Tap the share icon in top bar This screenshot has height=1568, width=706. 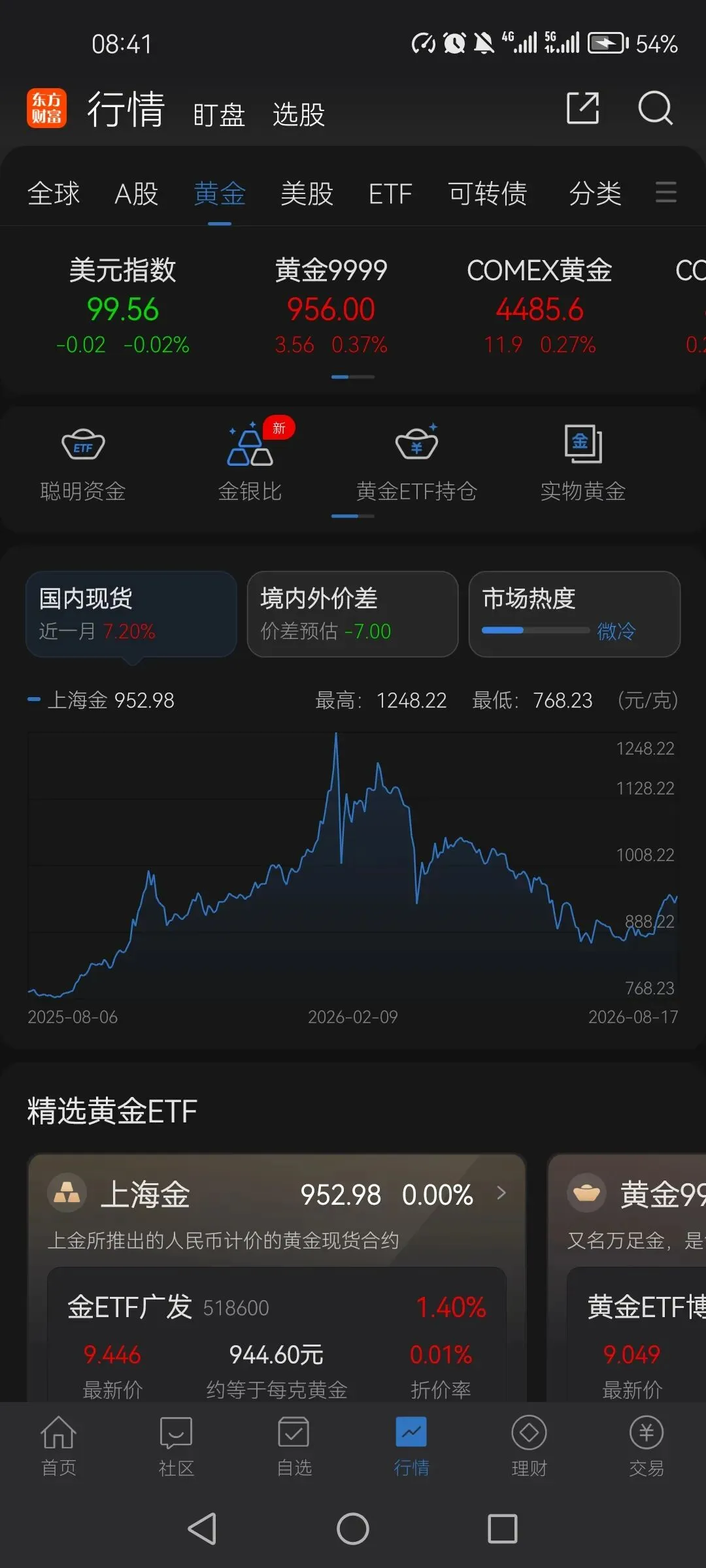tap(582, 108)
